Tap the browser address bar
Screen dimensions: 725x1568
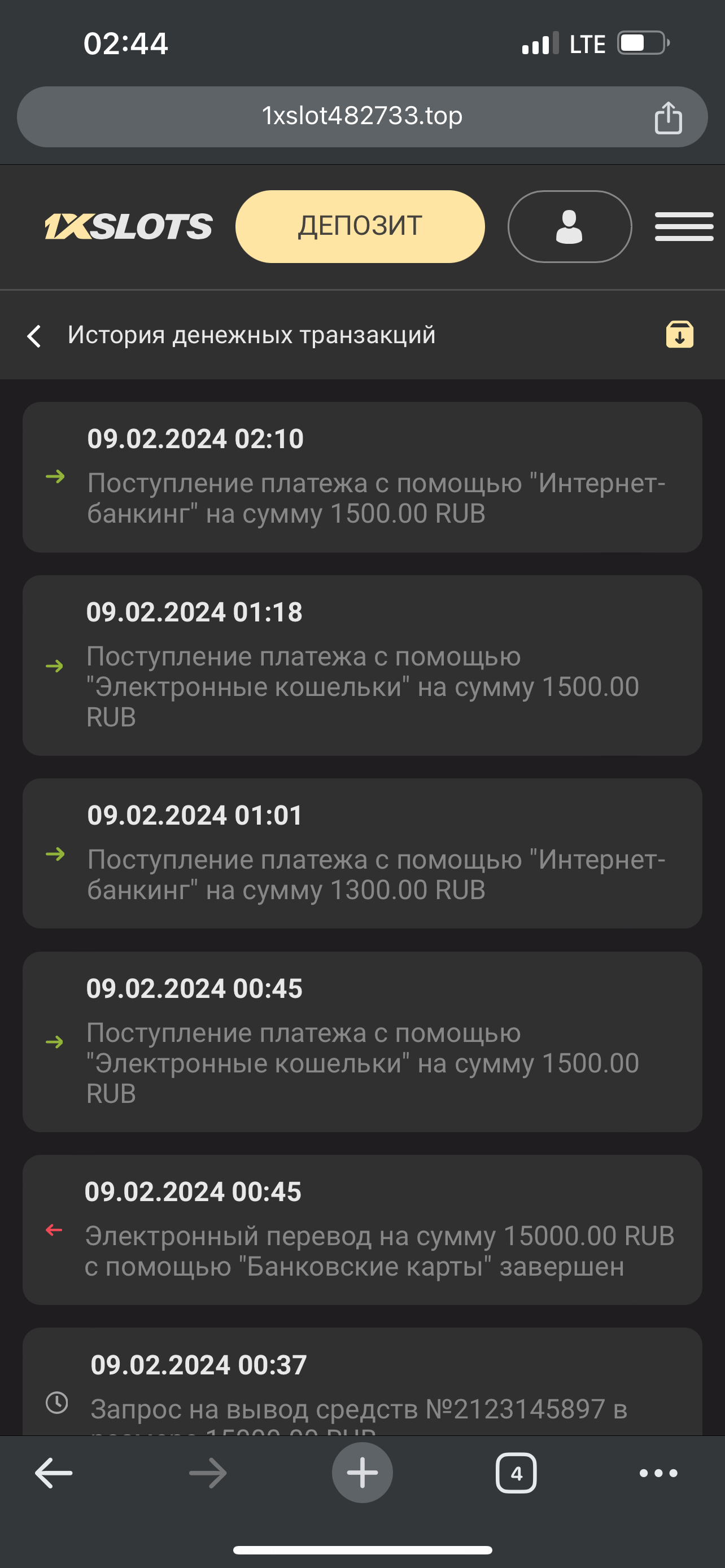pyautogui.click(x=362, y=116)
